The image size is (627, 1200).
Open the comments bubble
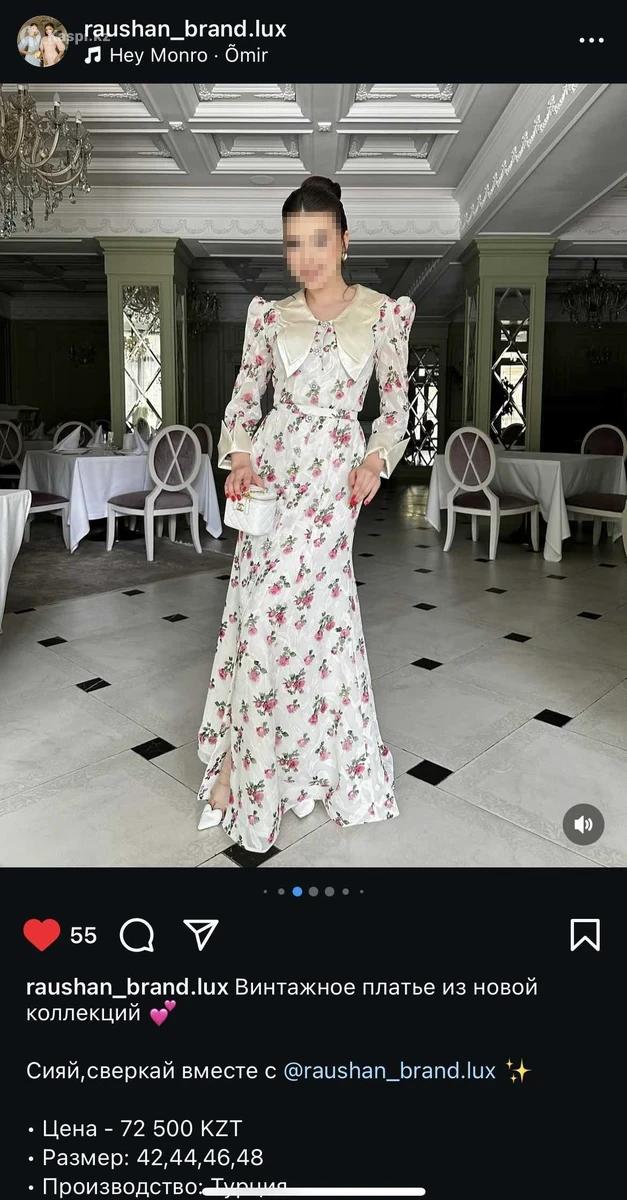(x=137, y=935)
